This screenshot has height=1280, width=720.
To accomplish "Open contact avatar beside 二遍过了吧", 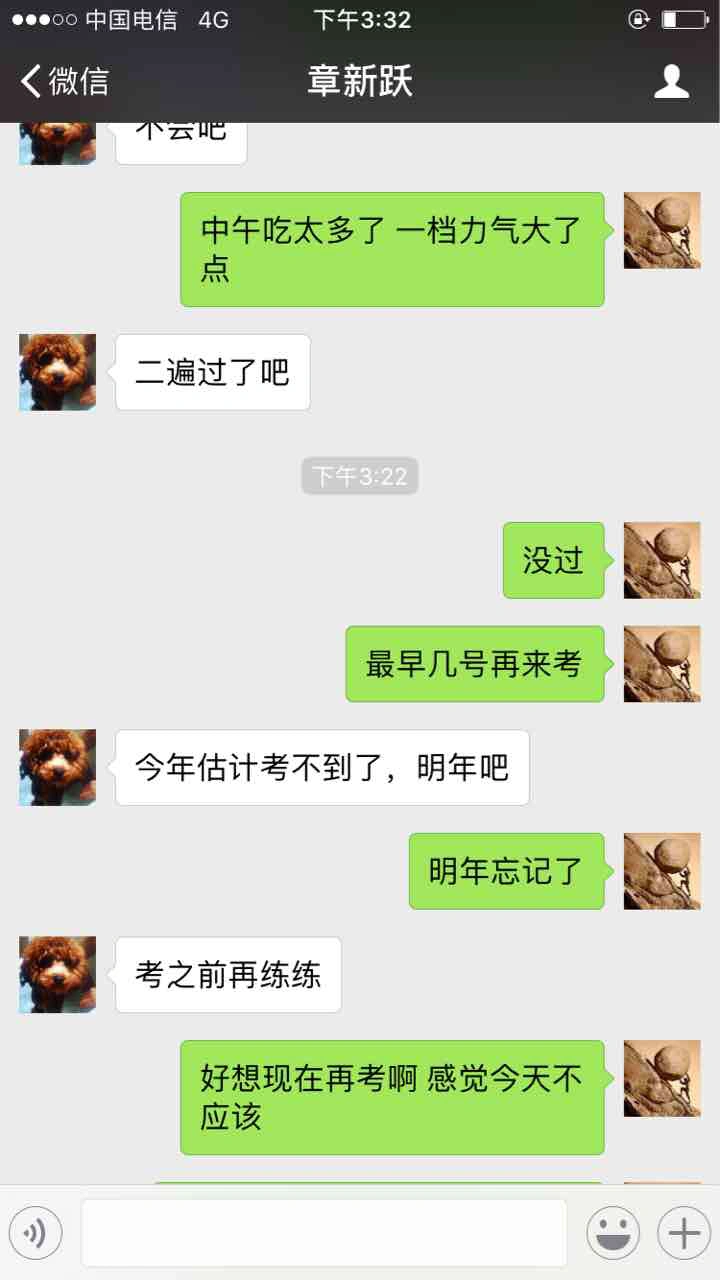I will 58,372.
